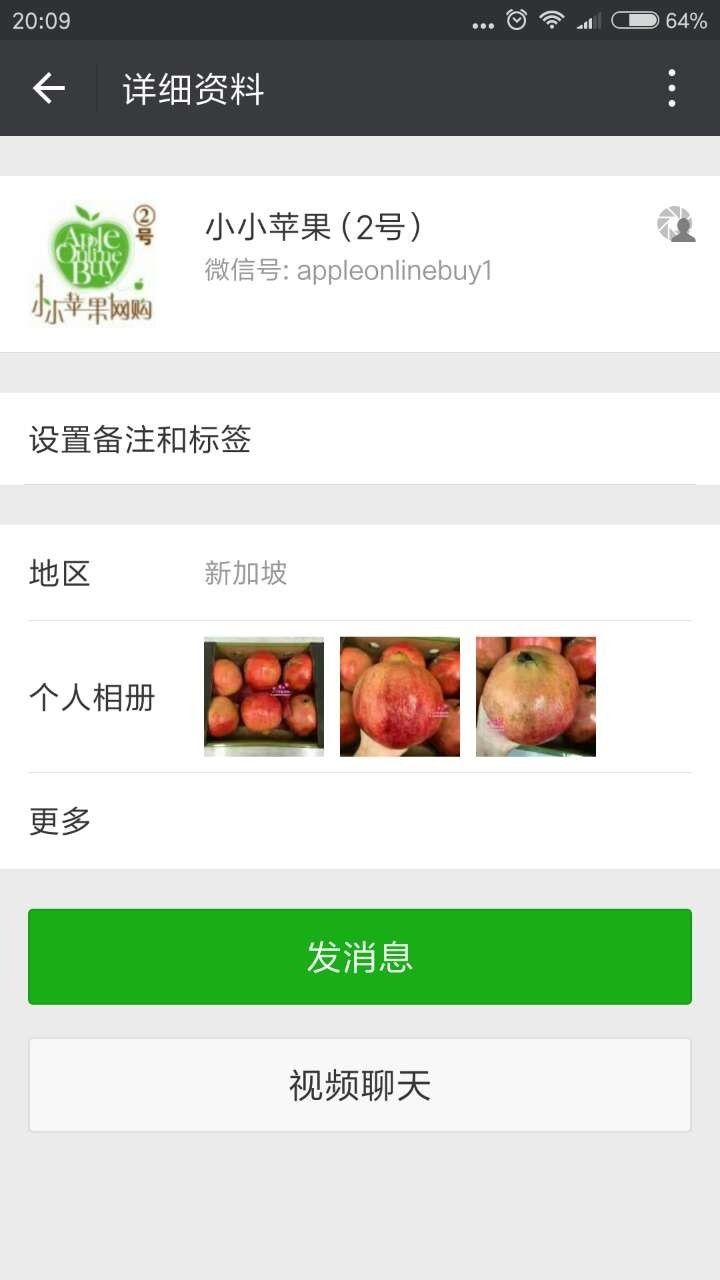Start a 视频聊天 video call
The width and height of the screenshot is (720, 1280).
tap(360, 1084)
